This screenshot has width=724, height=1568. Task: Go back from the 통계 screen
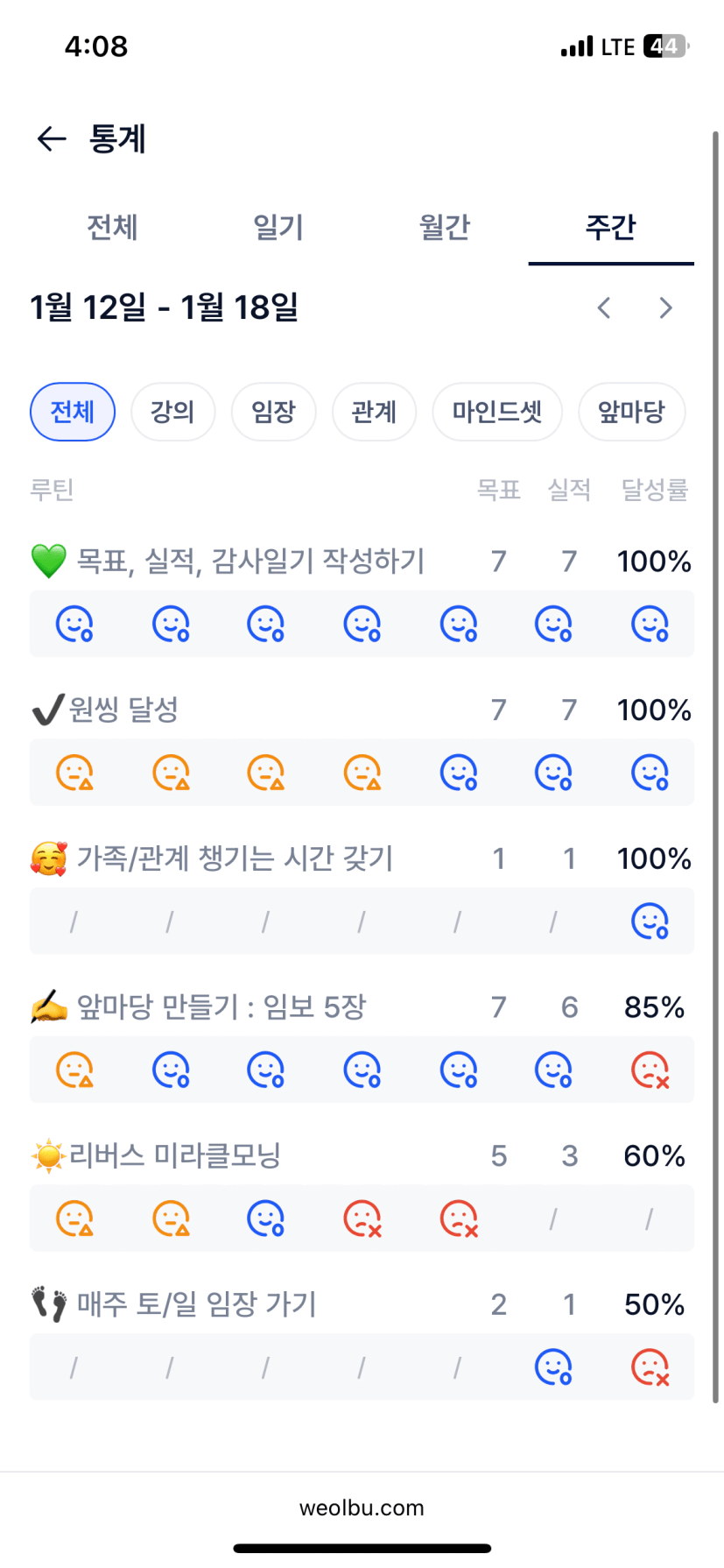click(x=52, y=138)
